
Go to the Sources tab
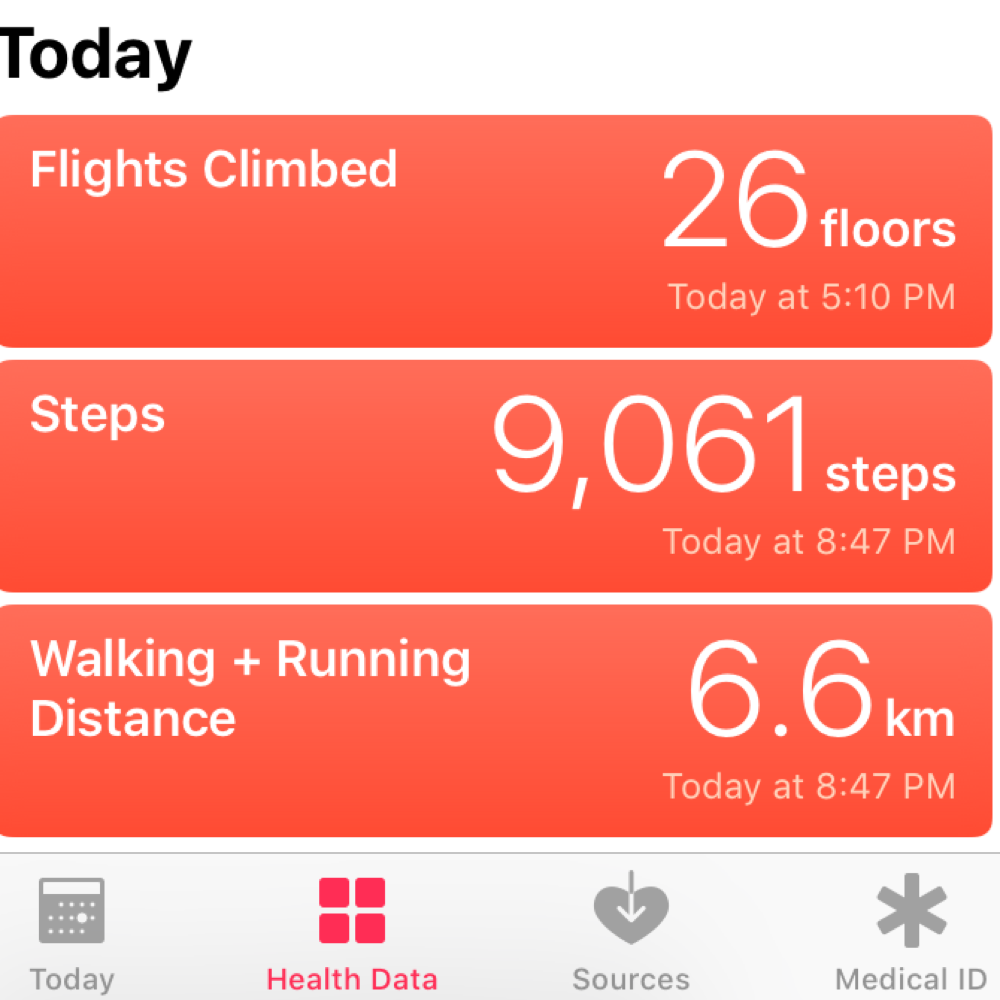(631, 930)
